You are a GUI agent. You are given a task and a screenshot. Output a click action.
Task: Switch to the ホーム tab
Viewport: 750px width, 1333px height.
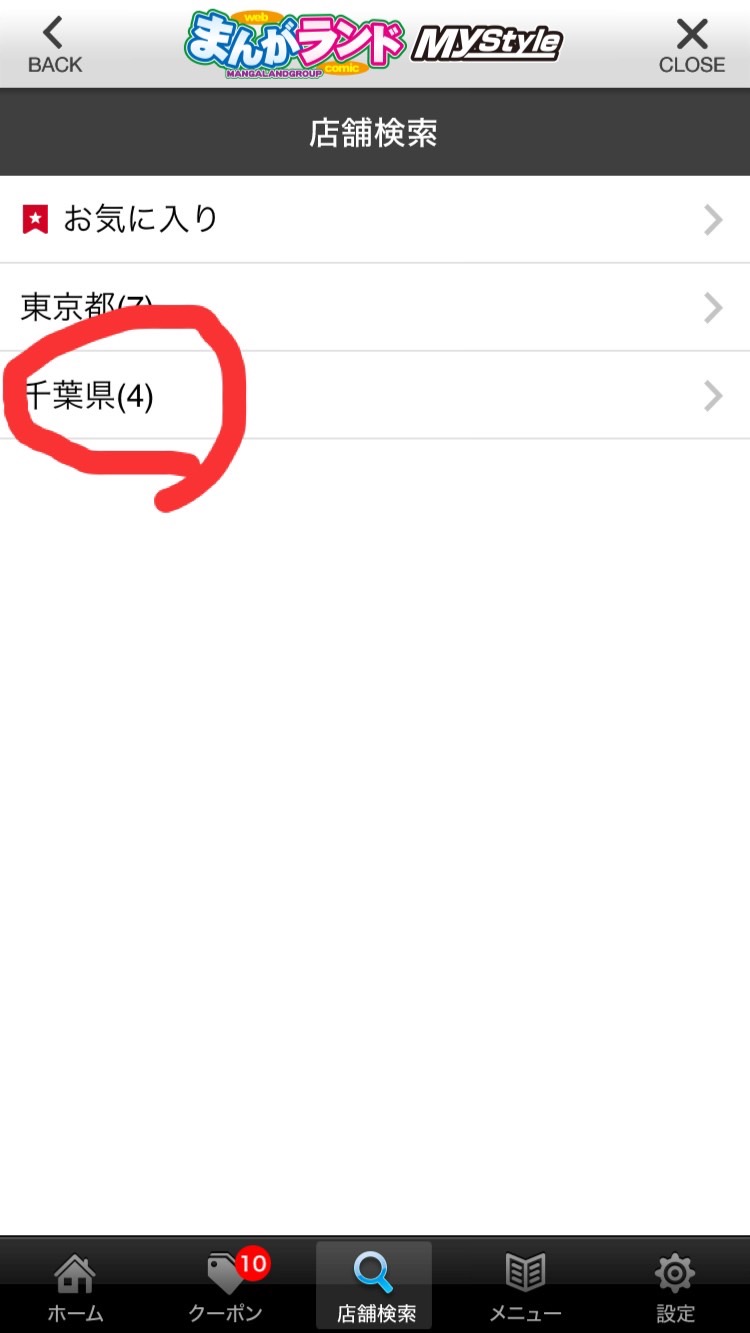coord(75,1286)
